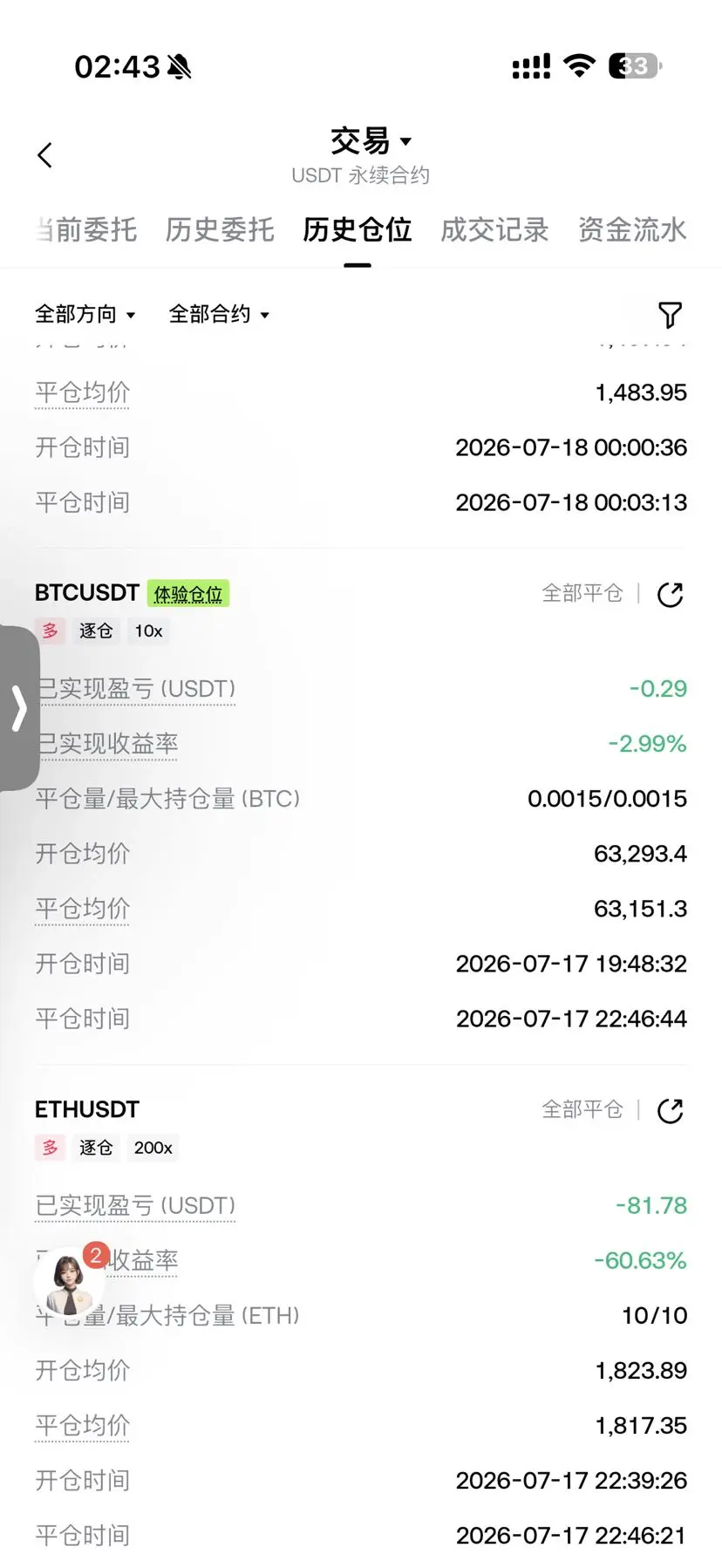This screenshot has height=1568, width=722.
Task: Tap the underlined 已实现收益率 label under BTCUSDT
Action: coord(106,744)
